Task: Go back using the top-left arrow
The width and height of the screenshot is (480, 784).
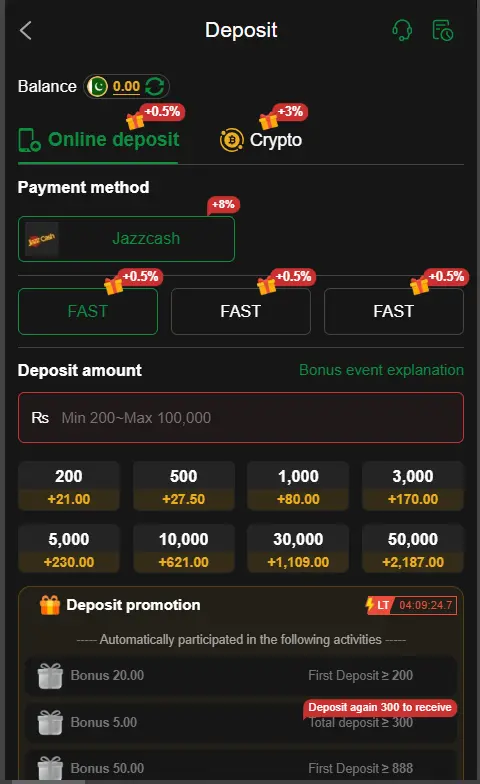Action: point(26,30)
